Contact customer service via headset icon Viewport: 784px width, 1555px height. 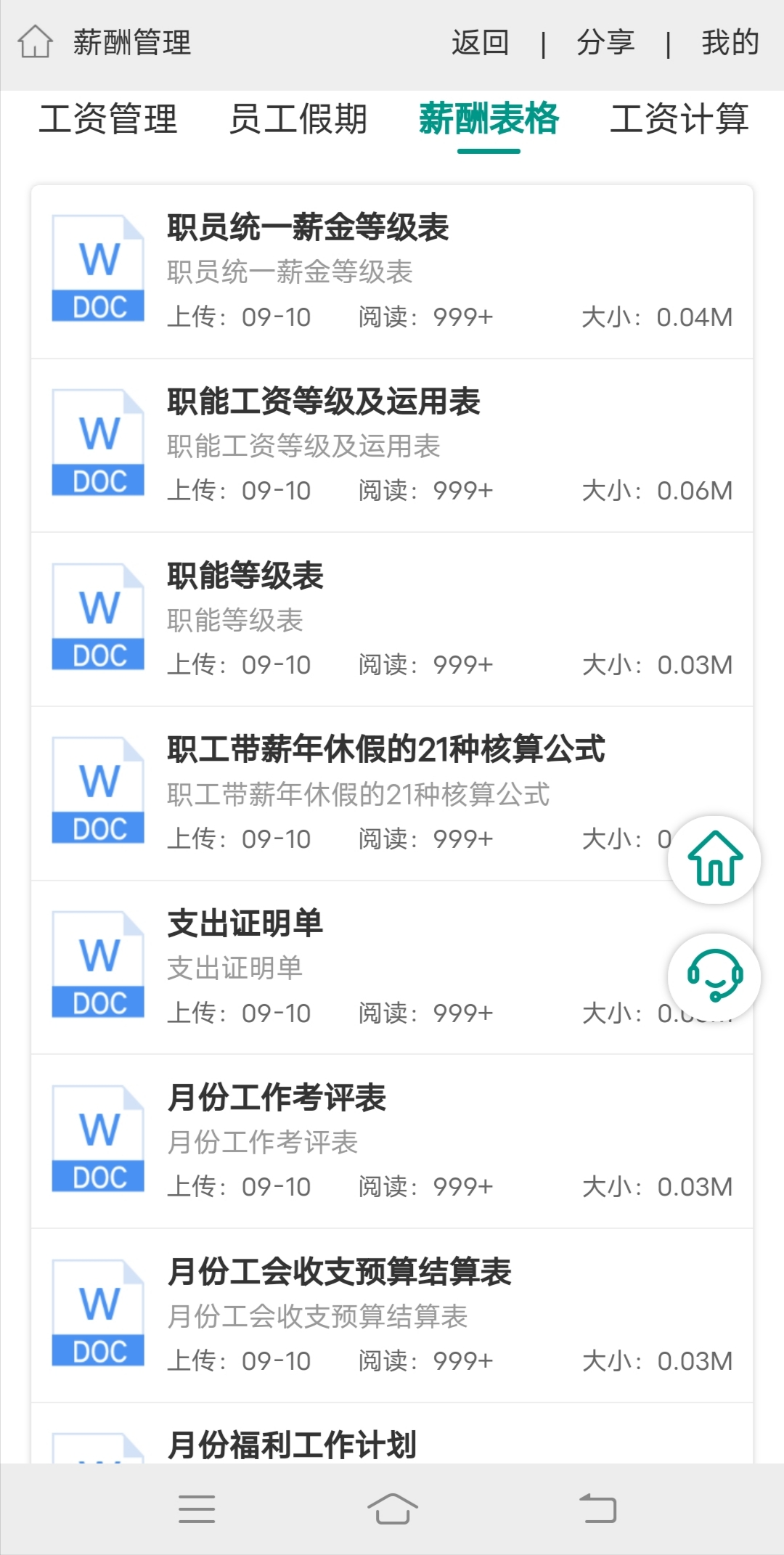point(714,976)
